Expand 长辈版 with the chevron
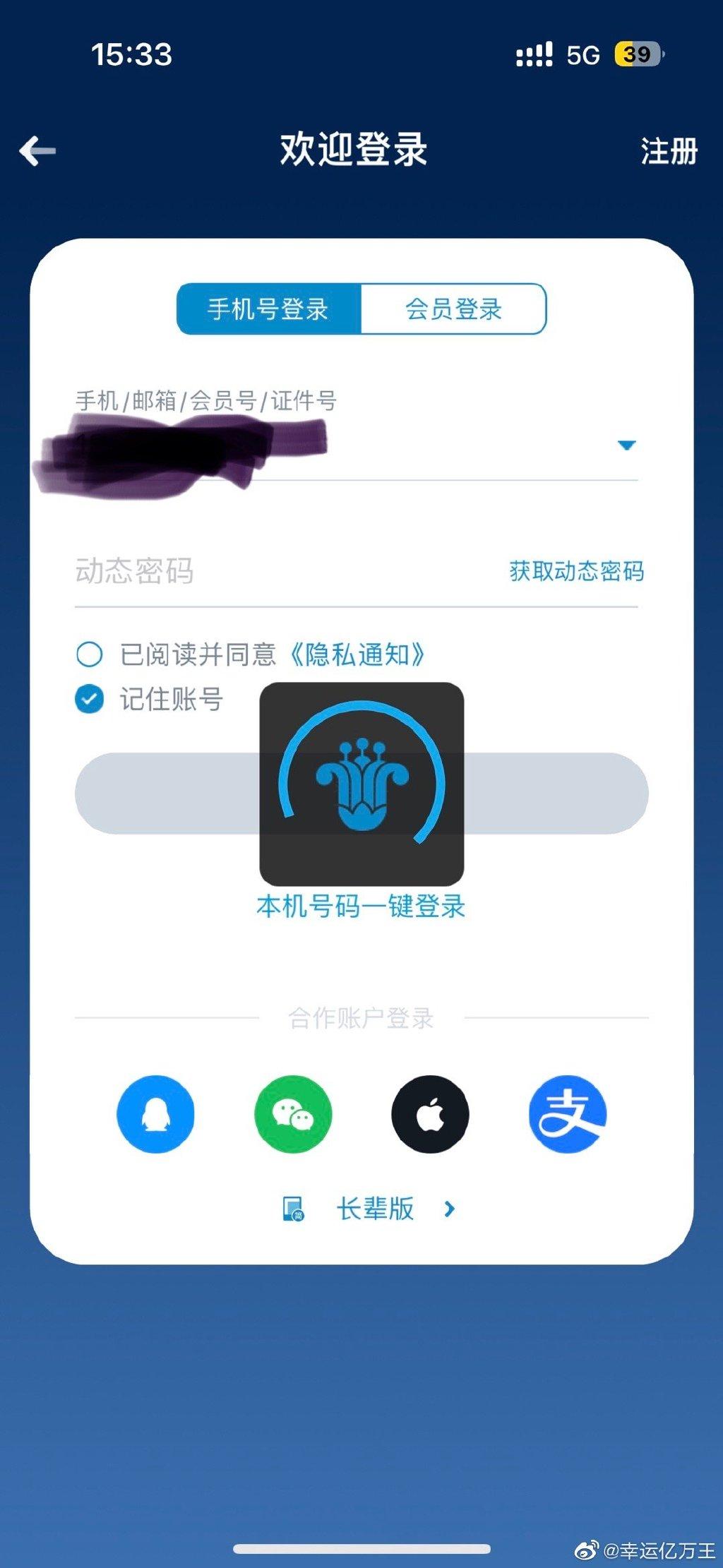Screen dimensions: 723x1568 (450, 1209)
